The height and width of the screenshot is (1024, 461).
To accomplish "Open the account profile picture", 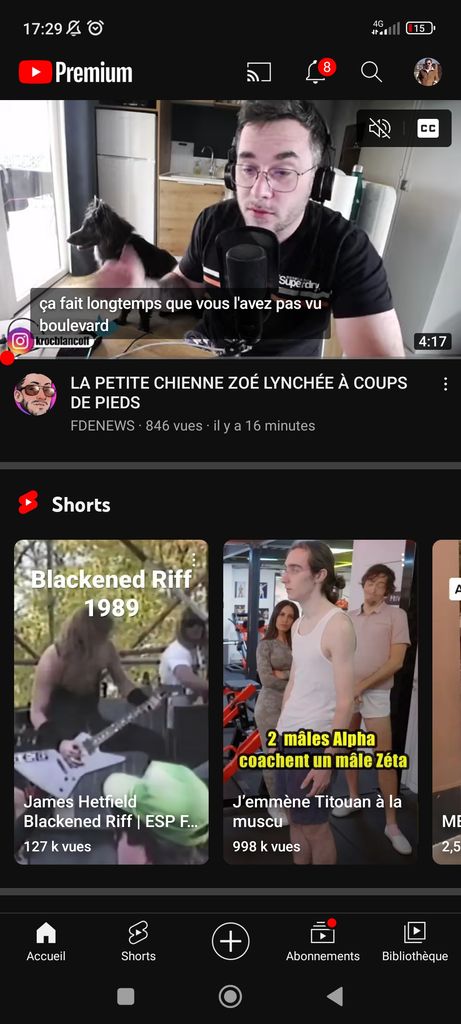I will (x=428, y=72).
